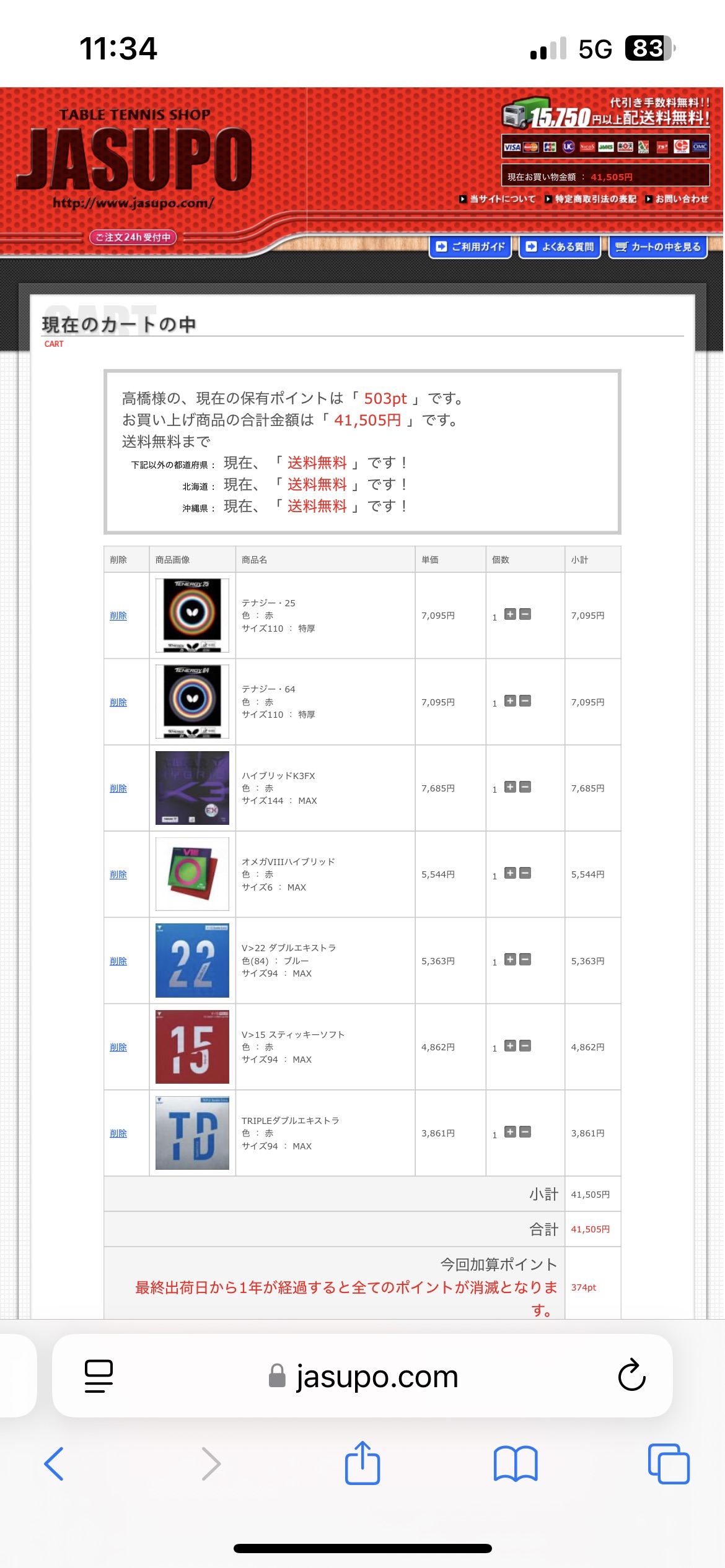This screenshot has width=725, height=1568.
Task: Delete TRIPLEダブルエキストラ from the cart
Action: [118, 1133]
